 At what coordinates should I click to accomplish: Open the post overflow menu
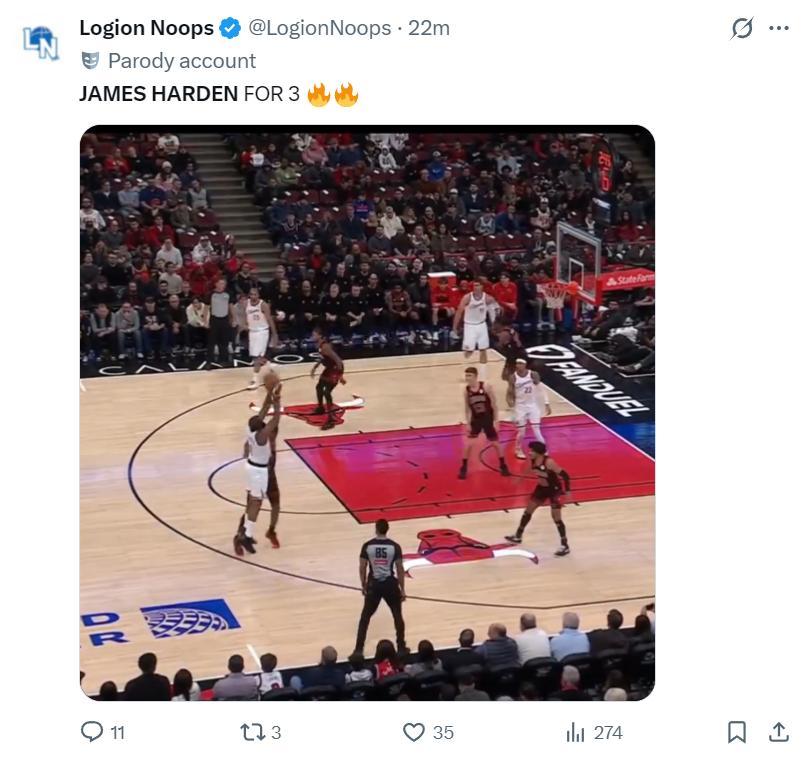point(779,28)
